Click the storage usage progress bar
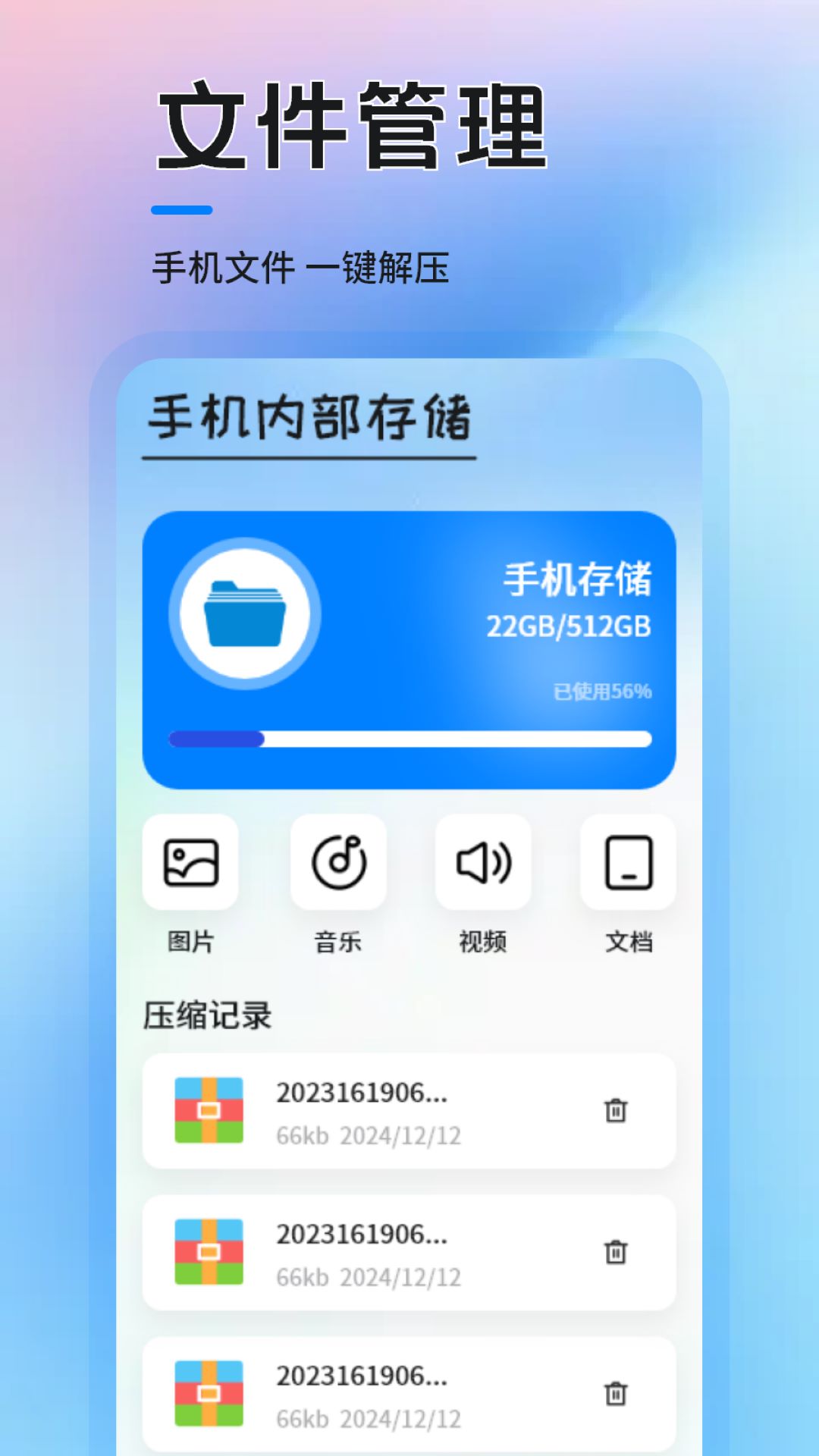Viewport: 819px width, 1456px height. 409,736
